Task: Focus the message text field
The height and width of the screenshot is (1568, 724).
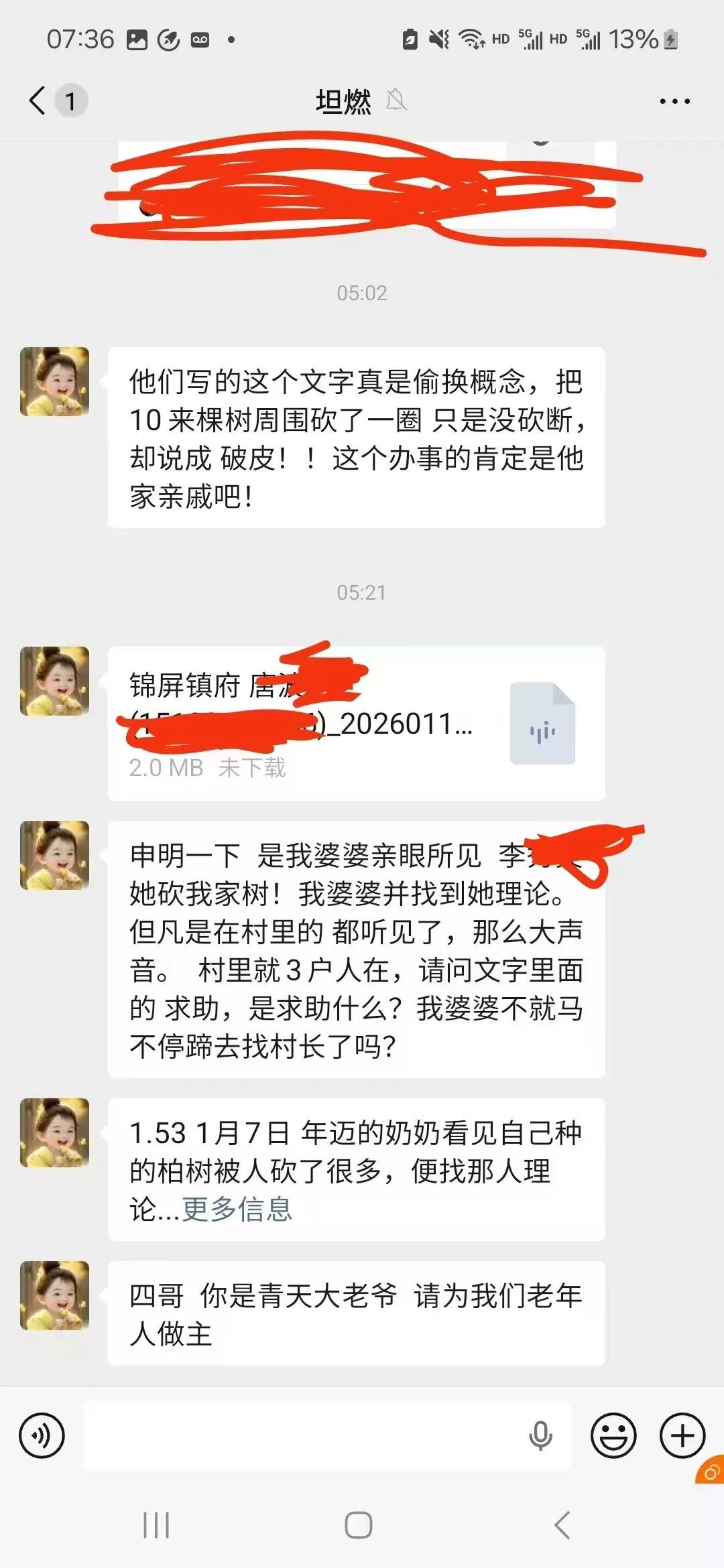Action: 302,1435
